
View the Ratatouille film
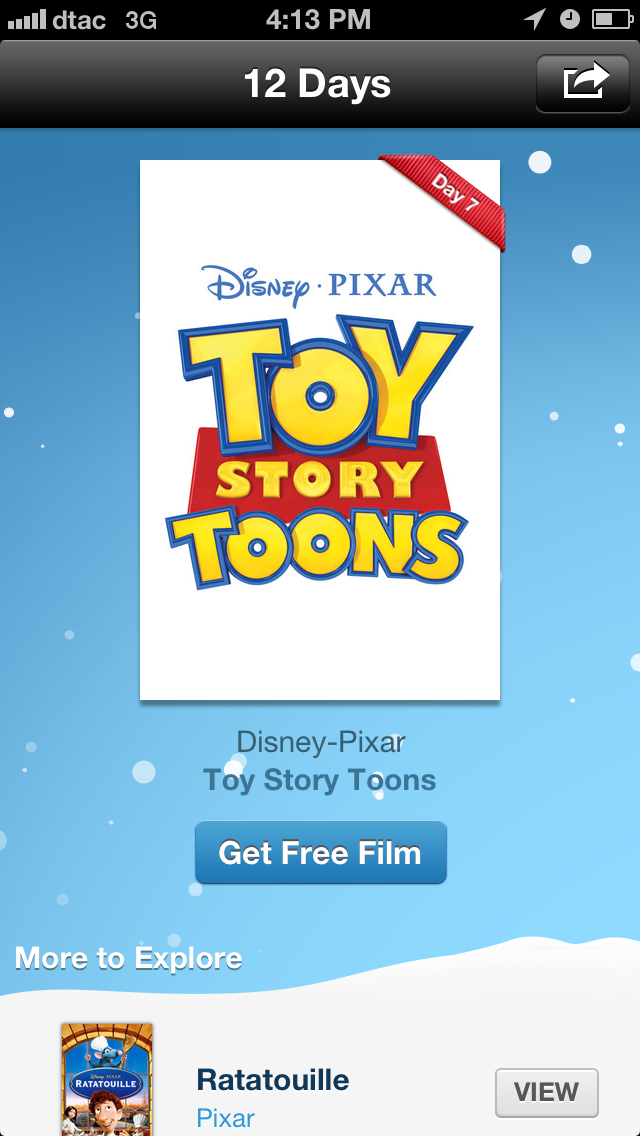(x=547, y=1093)
